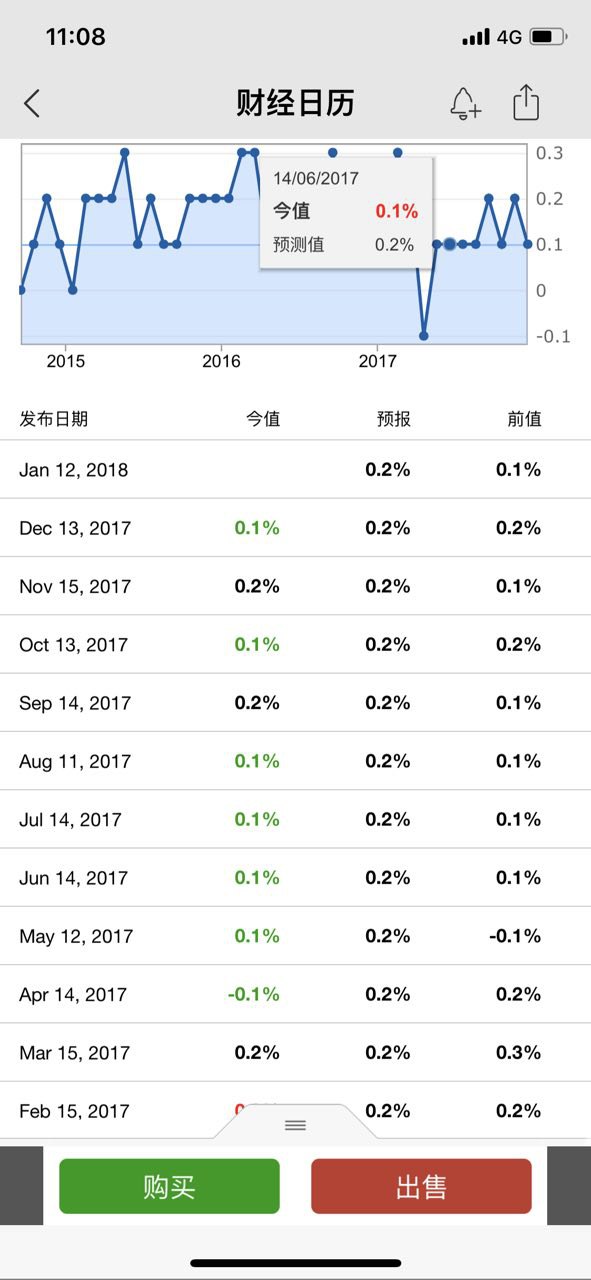Screen dimensions: 591x1280
Task: Tap the red 出售 sell button
Action: click(x=421, y=1186)
